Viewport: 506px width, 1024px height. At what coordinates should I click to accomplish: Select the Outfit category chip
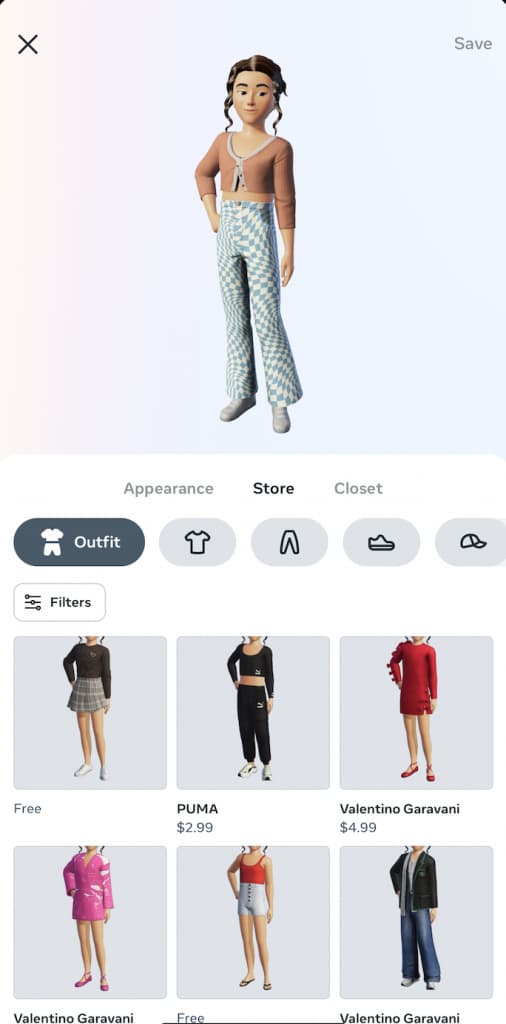(x=79, y=542)
